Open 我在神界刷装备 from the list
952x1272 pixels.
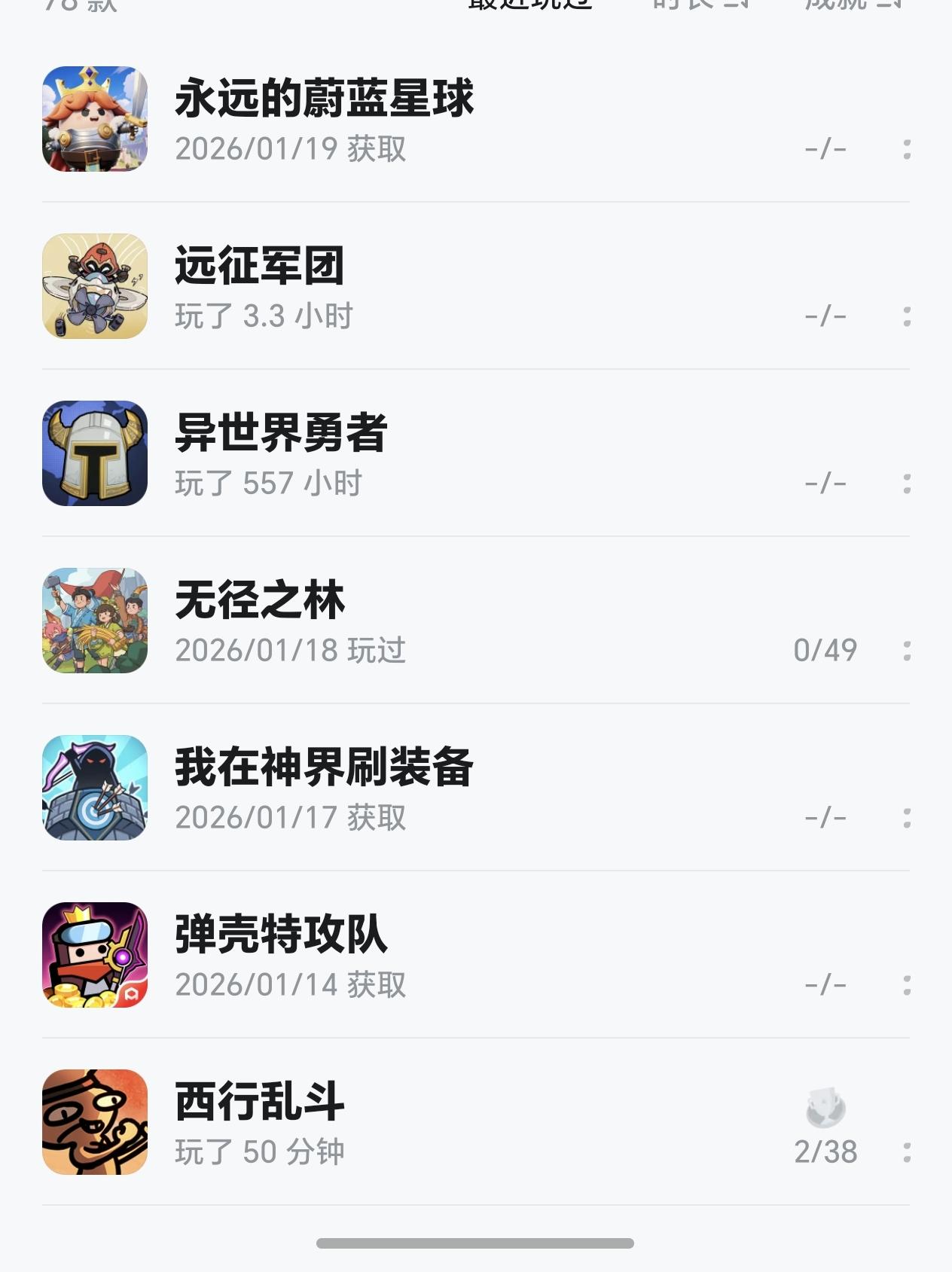pyautogui.click(x=324, y=788)
